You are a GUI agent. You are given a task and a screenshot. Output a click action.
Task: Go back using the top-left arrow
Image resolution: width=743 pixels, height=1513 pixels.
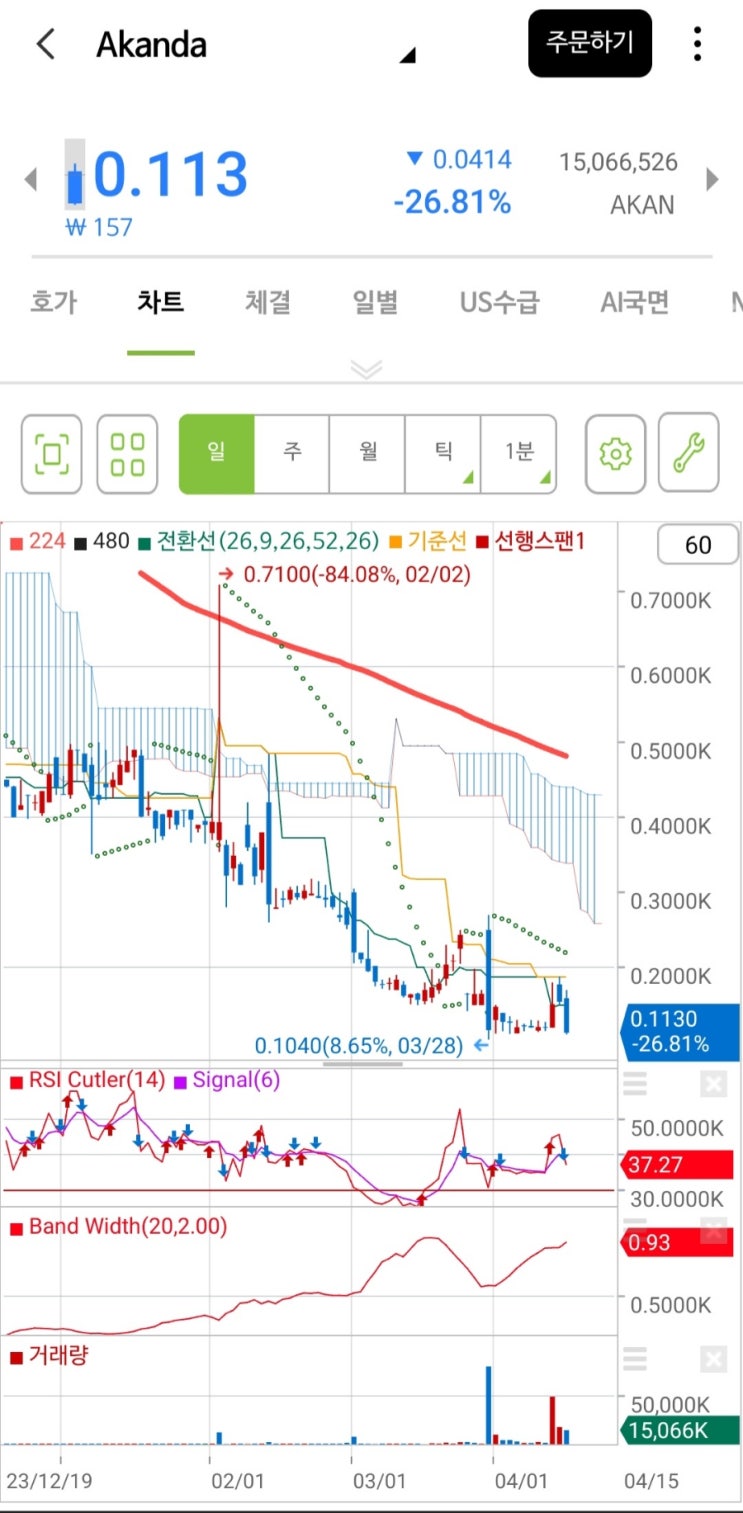[x=45, y=44]
